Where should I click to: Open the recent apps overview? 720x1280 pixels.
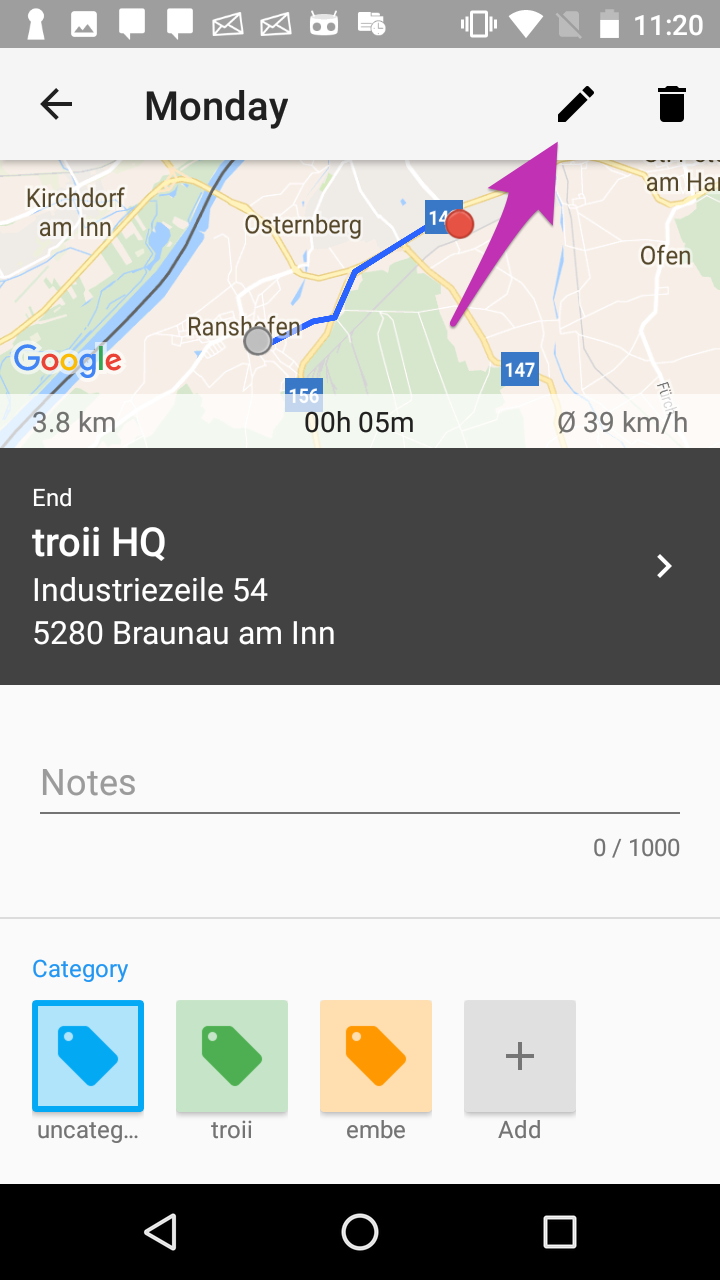(560, 1232)
